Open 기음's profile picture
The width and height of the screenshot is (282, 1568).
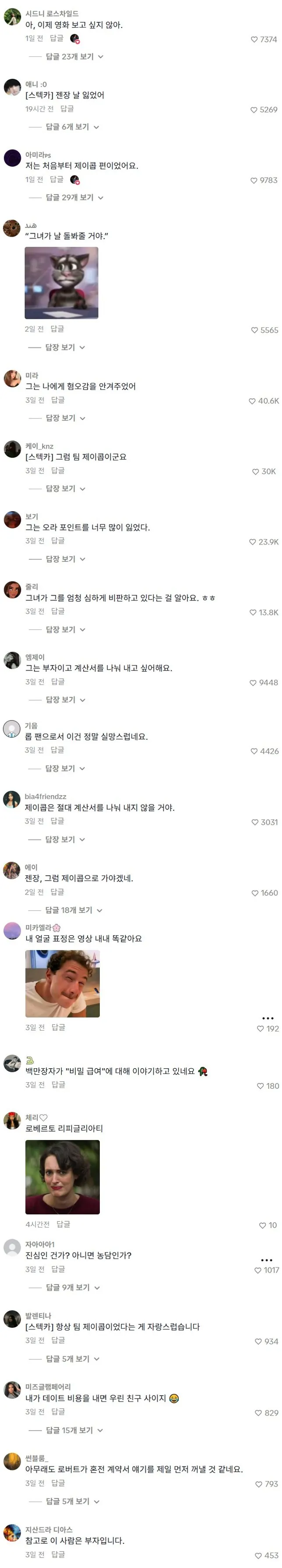tap(12, 729)
